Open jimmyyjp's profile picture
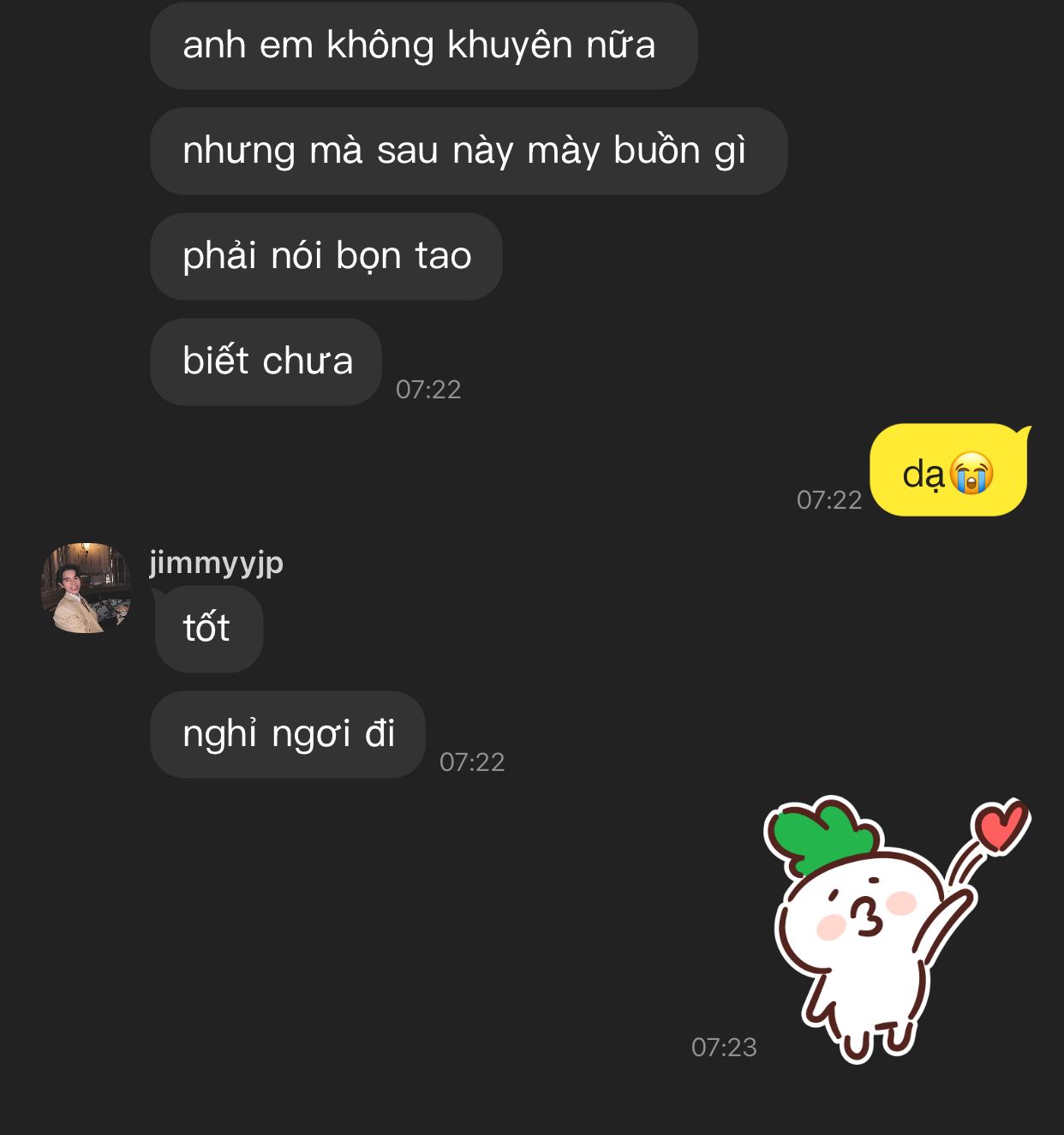 tap(86, 588)
